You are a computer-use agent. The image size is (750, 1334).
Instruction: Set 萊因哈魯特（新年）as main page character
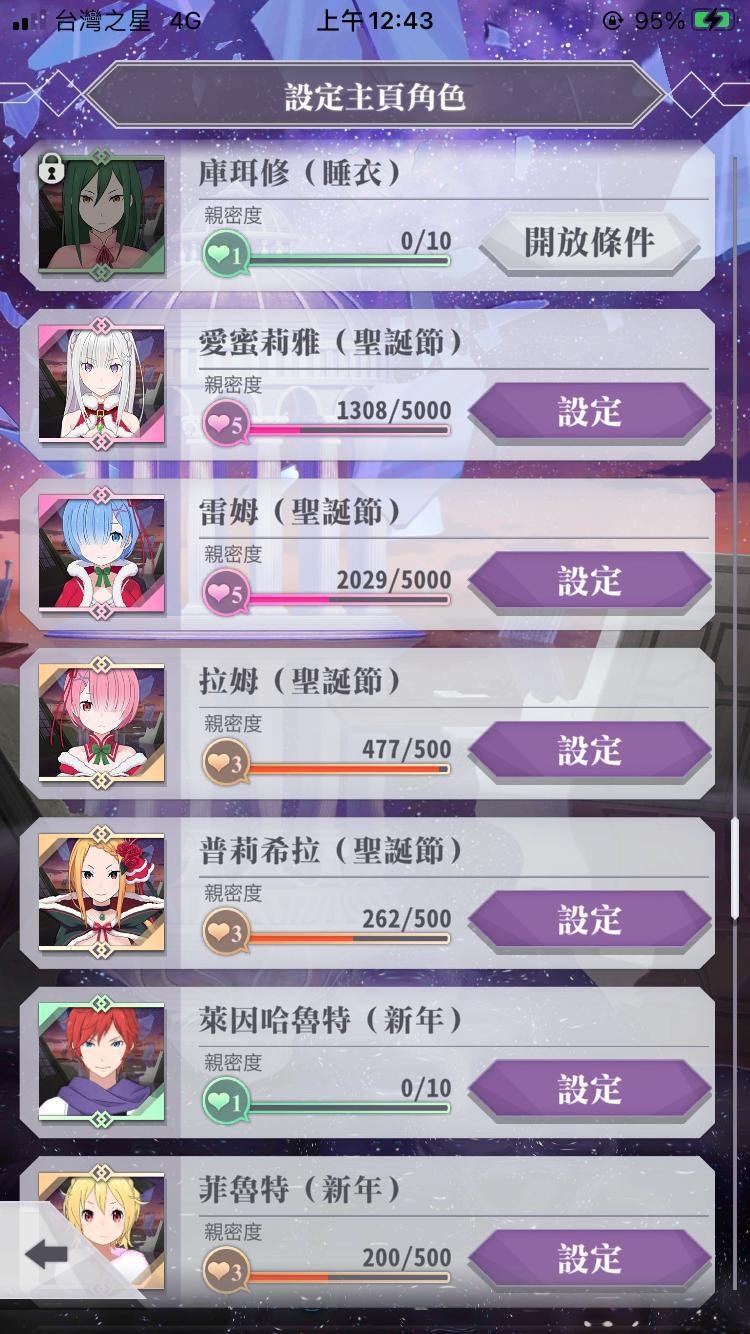[x=589, y=1089]
